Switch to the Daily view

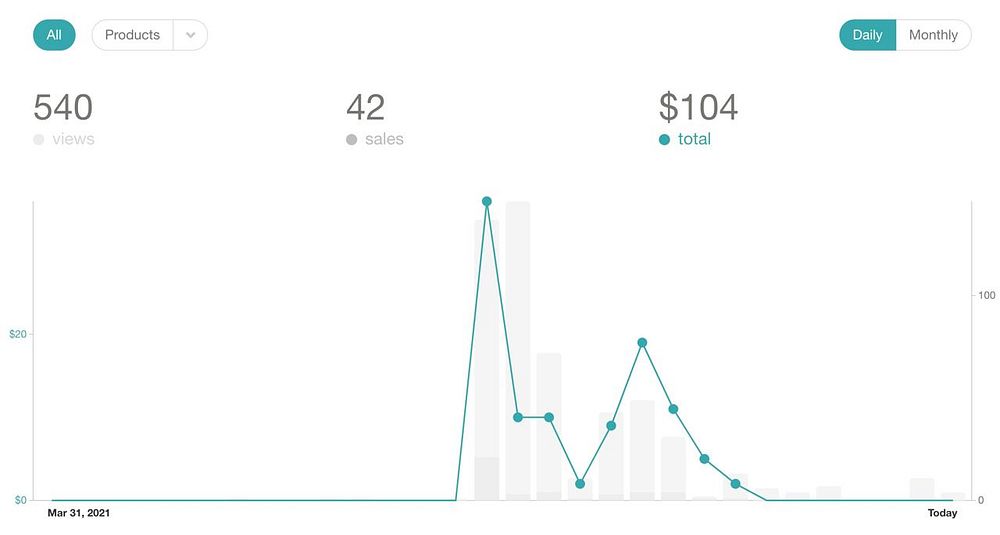point(867,35)
